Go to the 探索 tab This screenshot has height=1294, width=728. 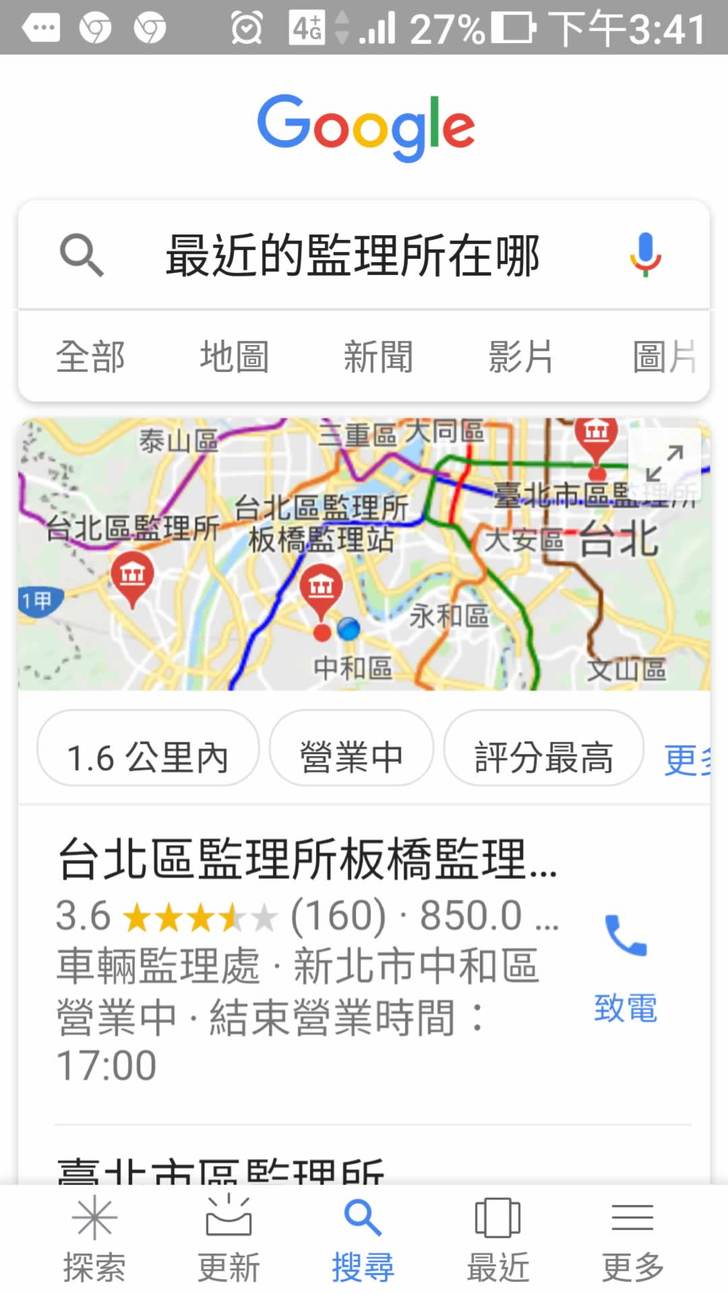(95, 1240)
